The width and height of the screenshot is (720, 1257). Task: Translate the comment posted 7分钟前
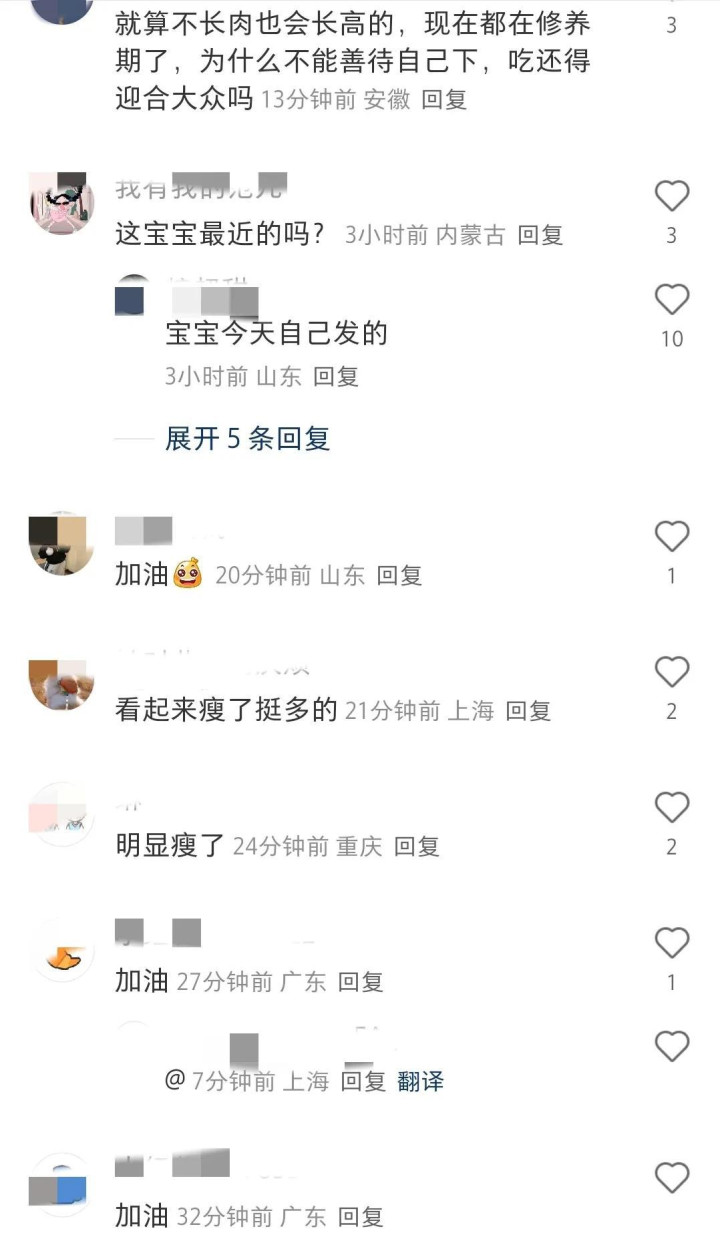420,1081
